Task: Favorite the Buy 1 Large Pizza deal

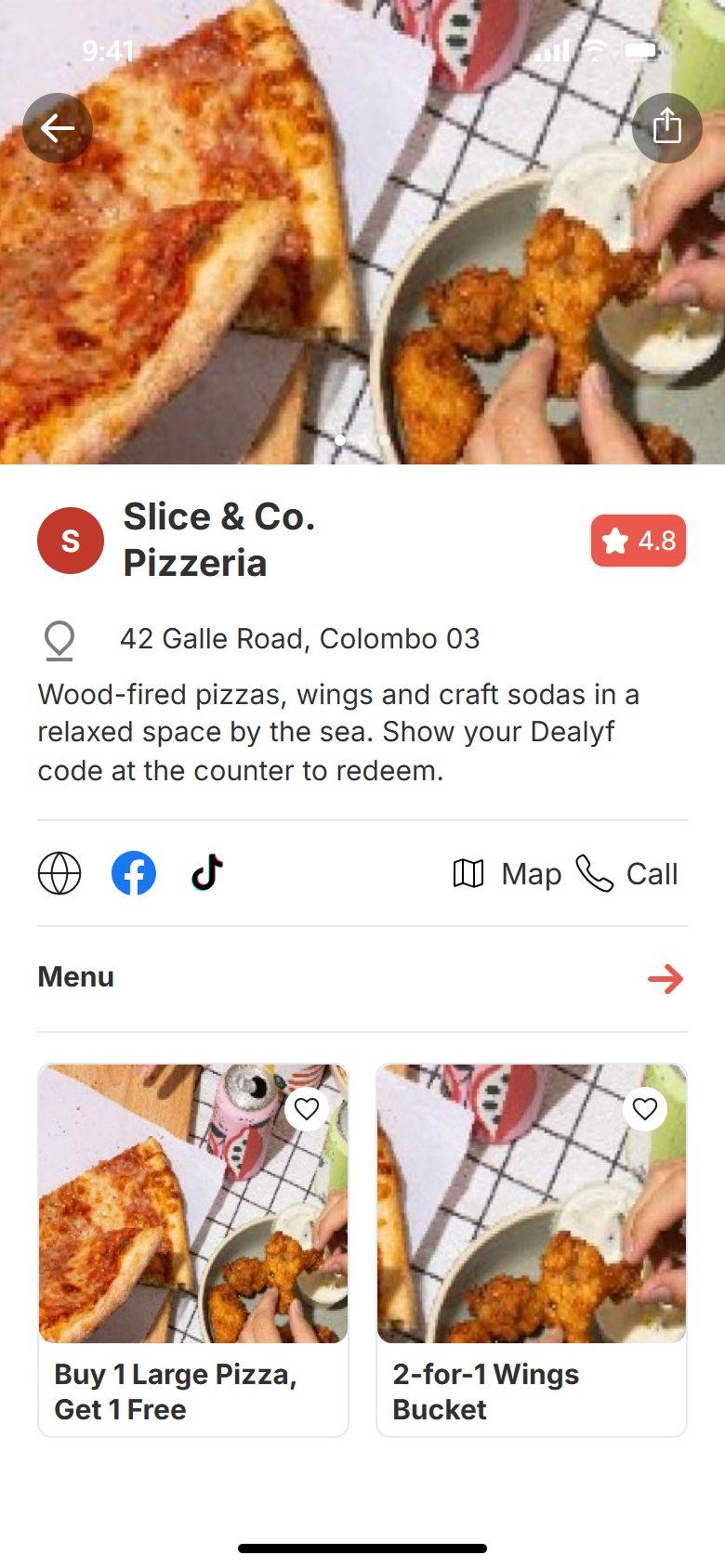Action: point(307,1108)
